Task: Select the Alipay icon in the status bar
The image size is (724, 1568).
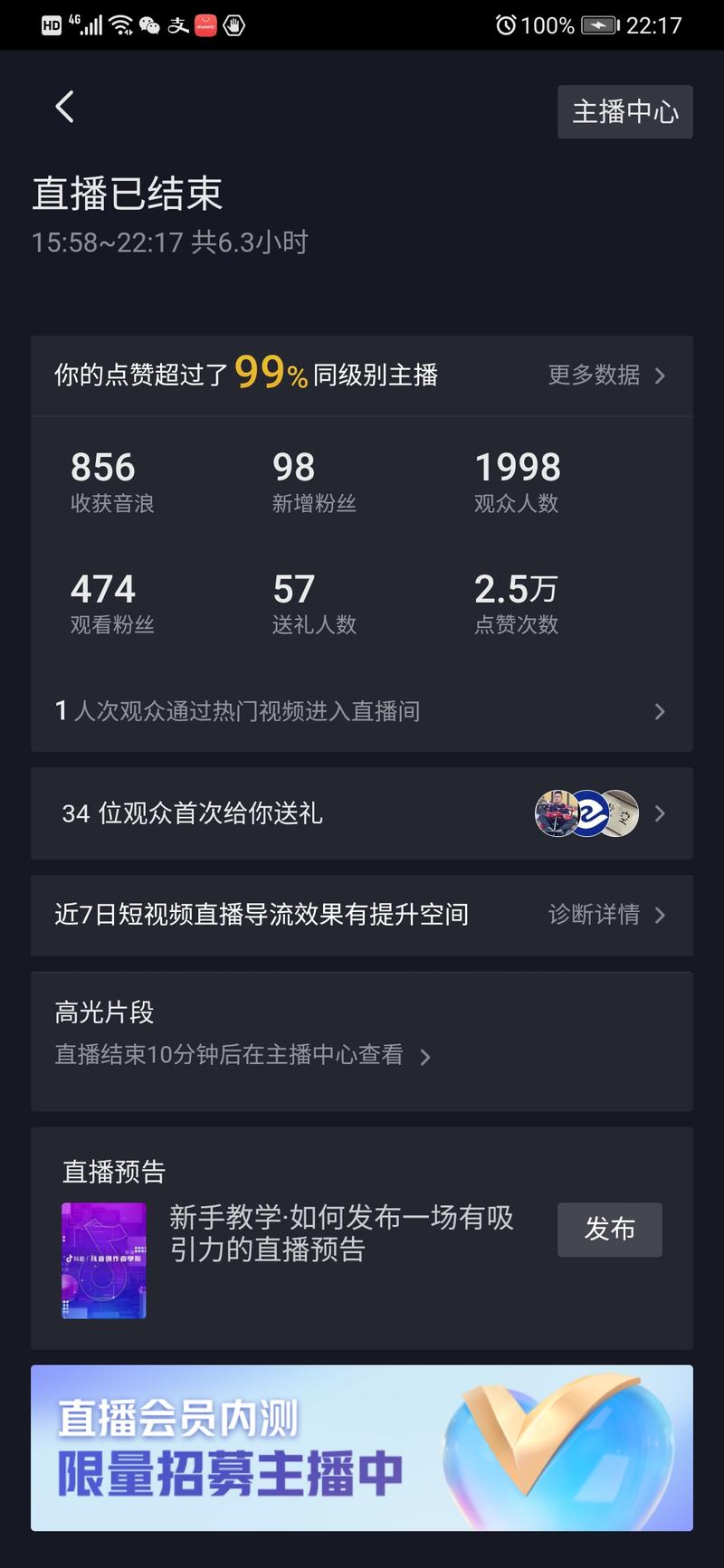Action: point(177,25)
